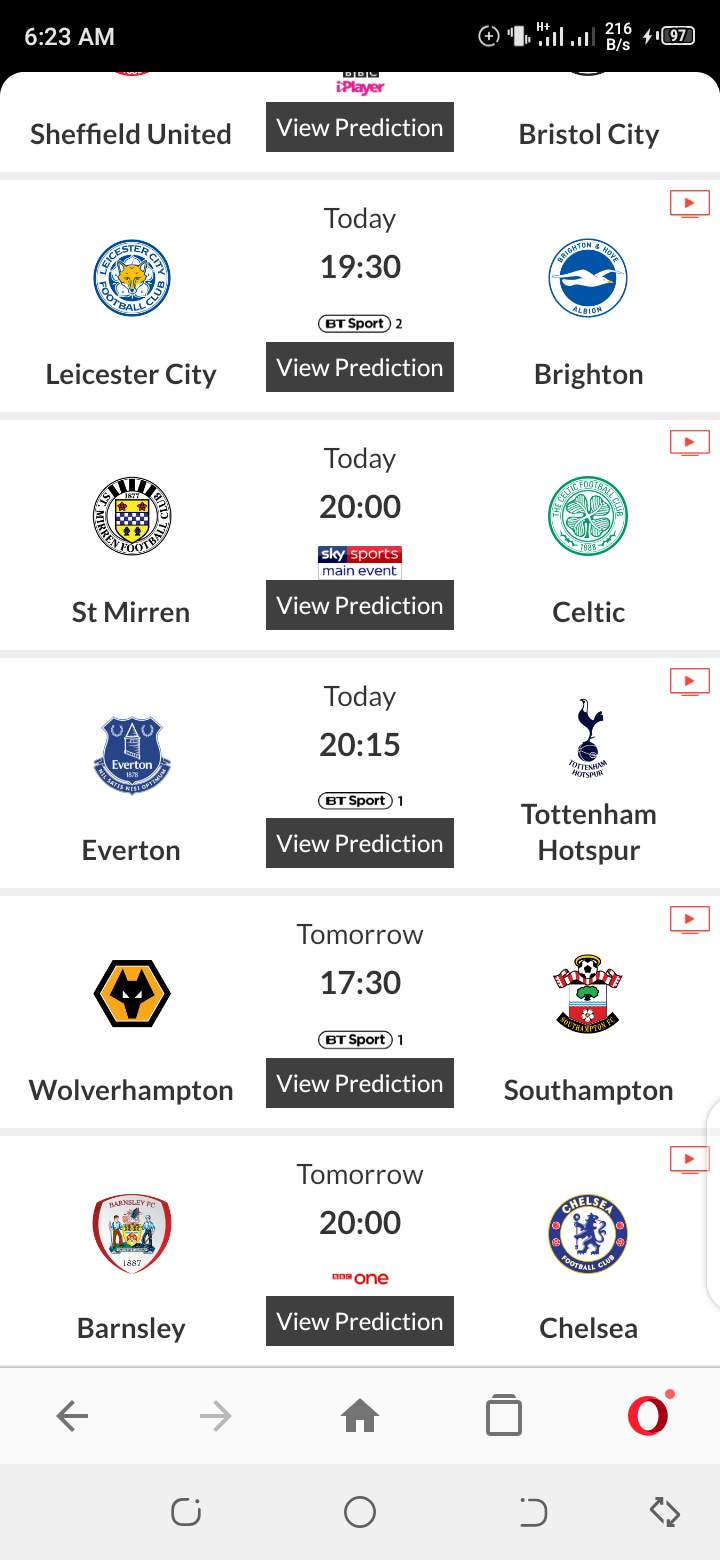View prediction for Barnsley vs Chelsea

pos(360,1322)
